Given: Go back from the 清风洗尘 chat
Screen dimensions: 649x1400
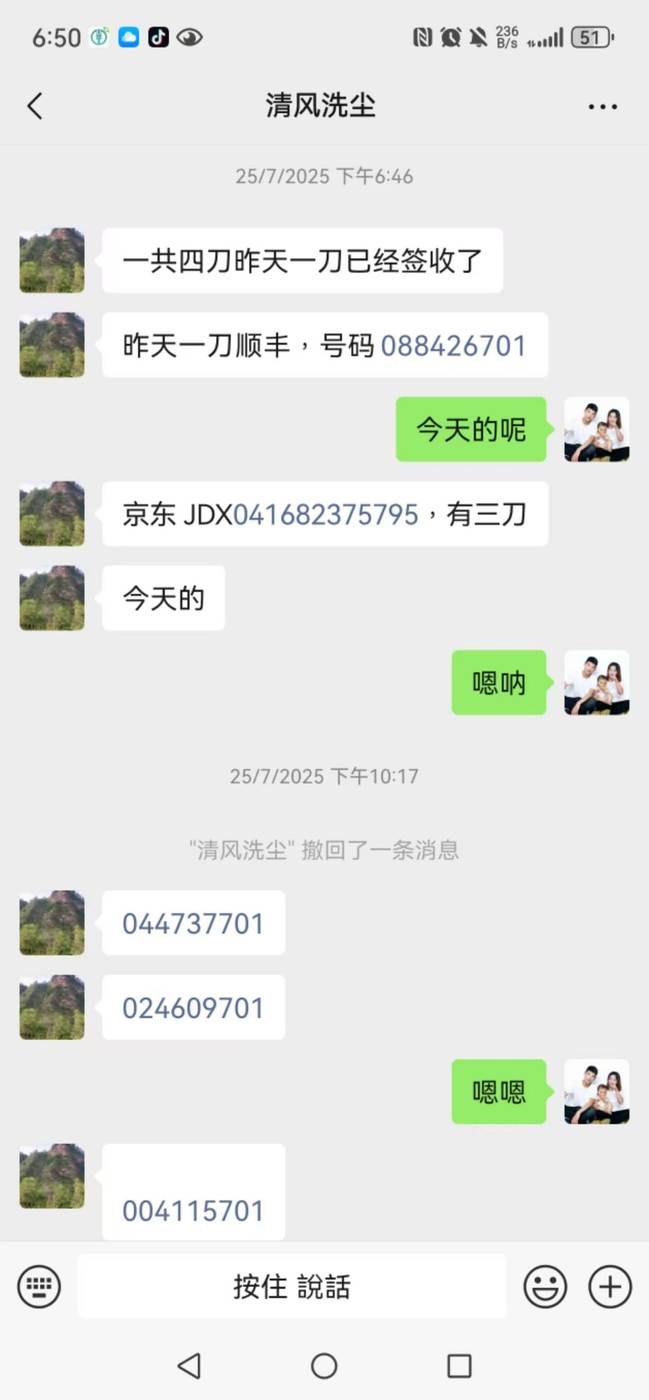Looking at the screenshot, I should [x=35, y=106].
